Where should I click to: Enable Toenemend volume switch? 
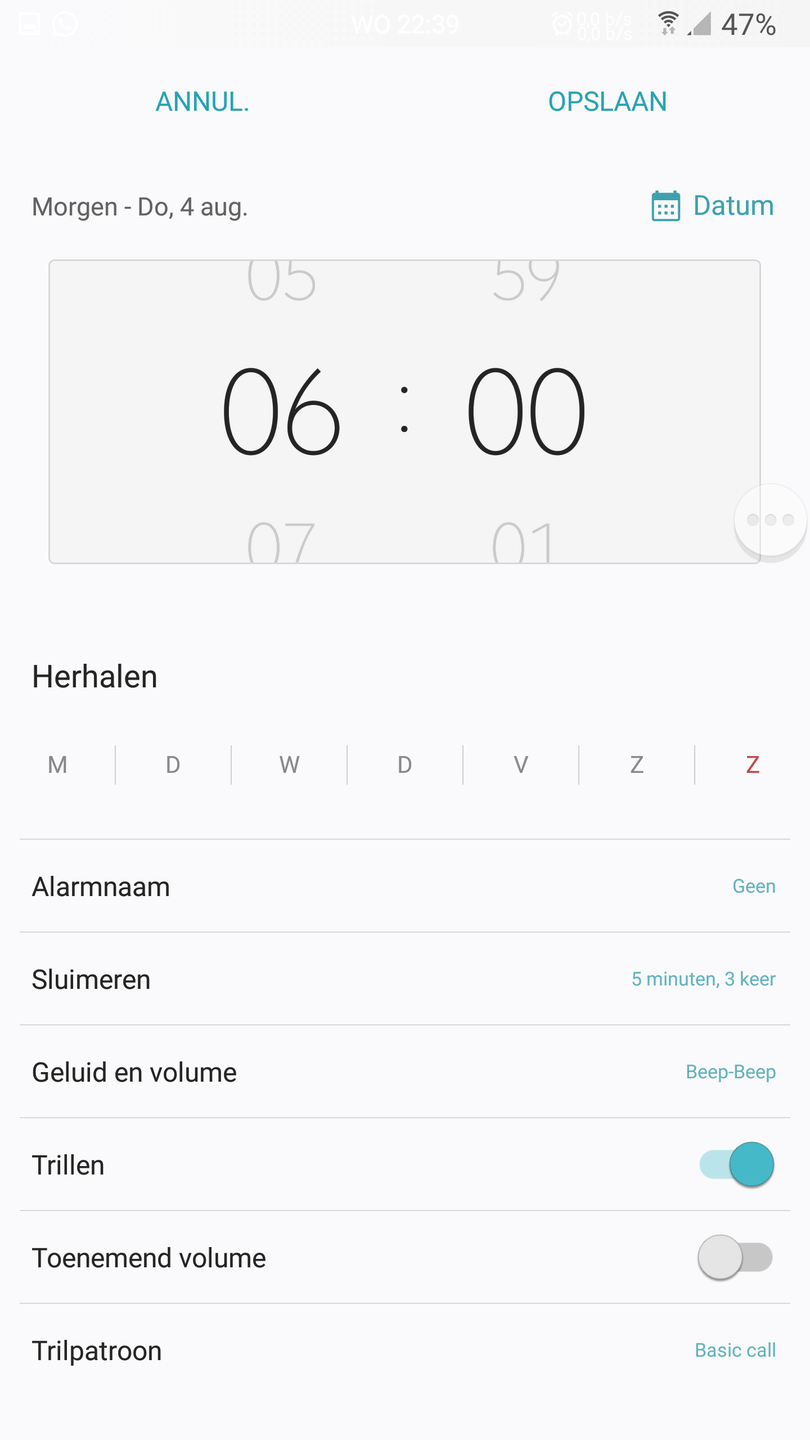click(736, 1257)
